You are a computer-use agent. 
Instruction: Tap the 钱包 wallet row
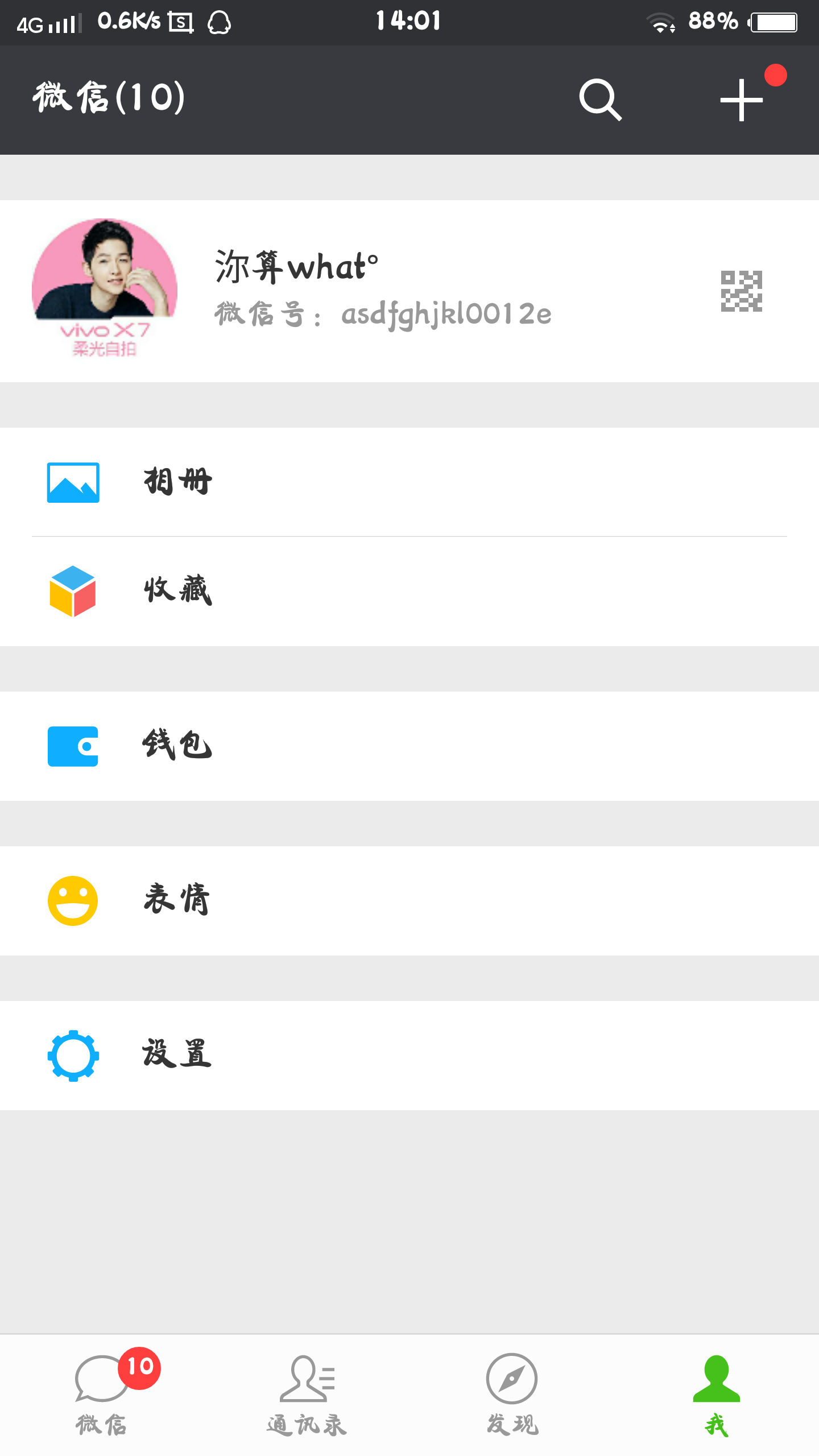(x=177, y=746)
